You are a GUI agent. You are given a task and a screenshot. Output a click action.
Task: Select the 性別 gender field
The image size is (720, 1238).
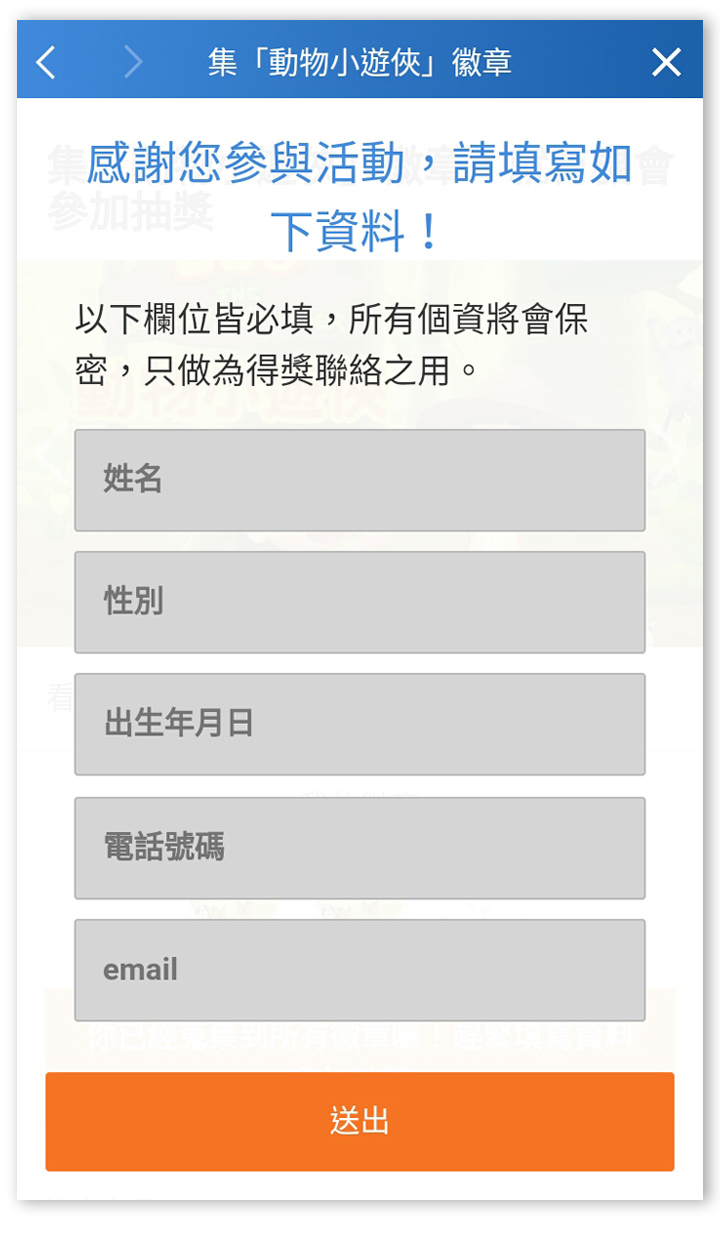tap(360, 602)
